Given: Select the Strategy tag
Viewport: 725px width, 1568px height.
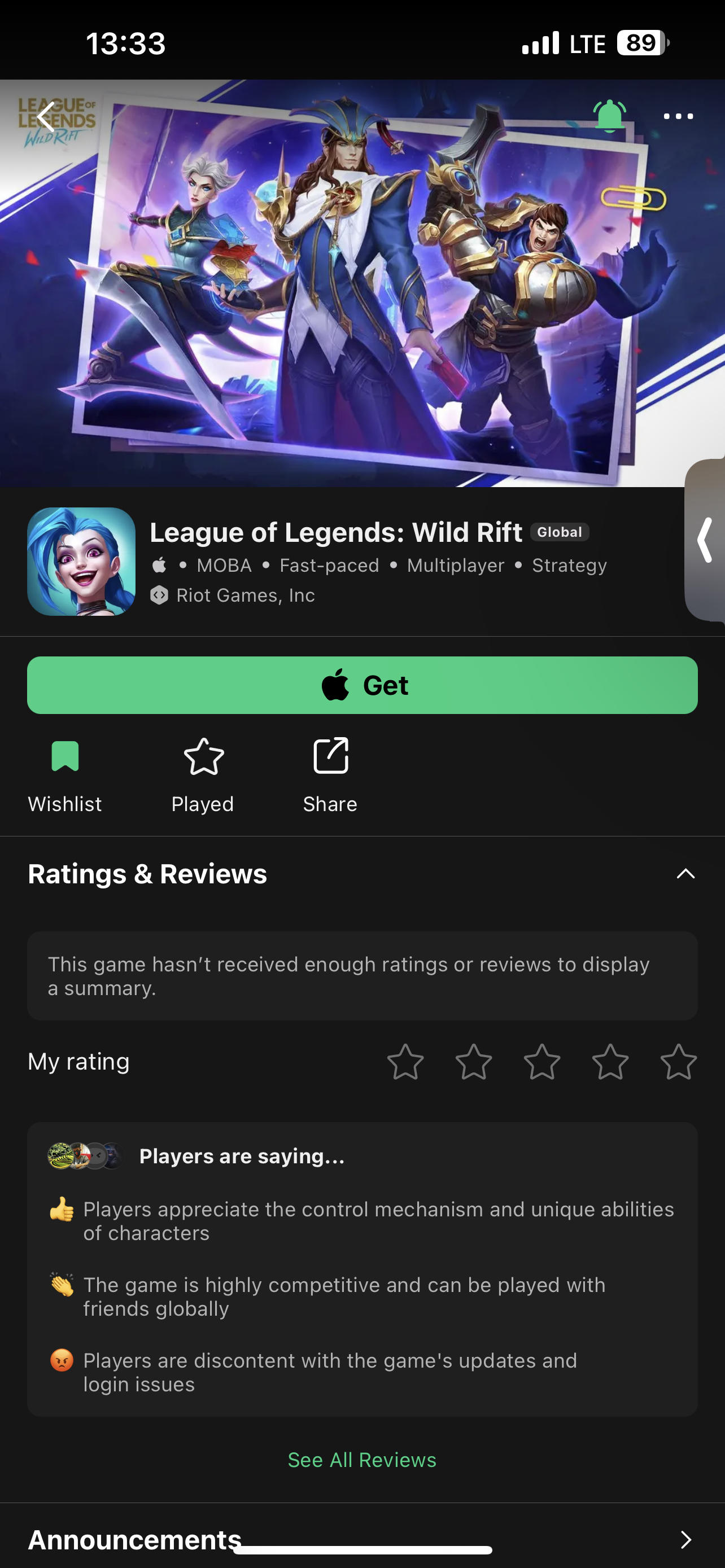Looking at the screenshot, I should (569, 566).
